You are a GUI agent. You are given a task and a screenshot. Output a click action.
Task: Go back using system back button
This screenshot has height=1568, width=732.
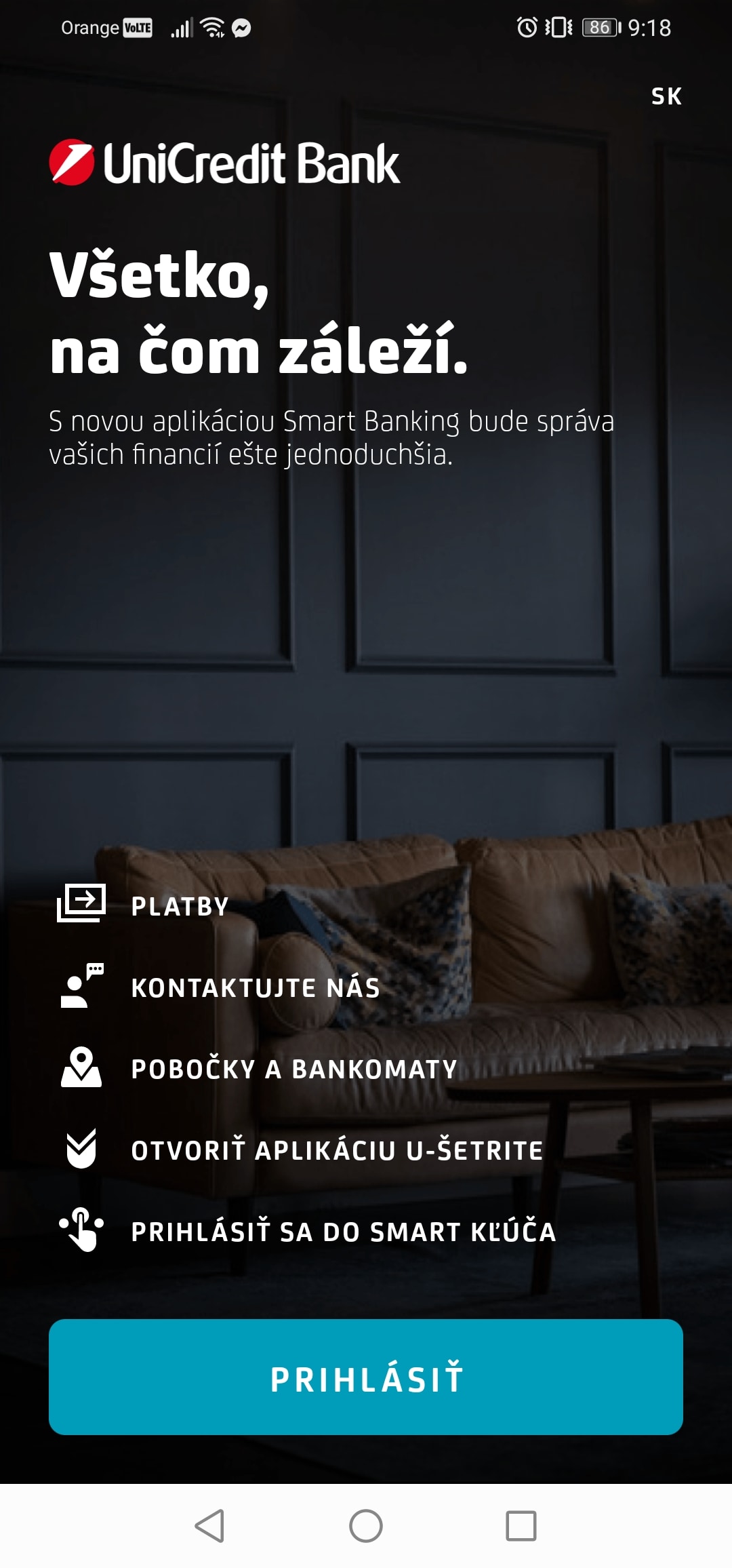coord(210,1526)
